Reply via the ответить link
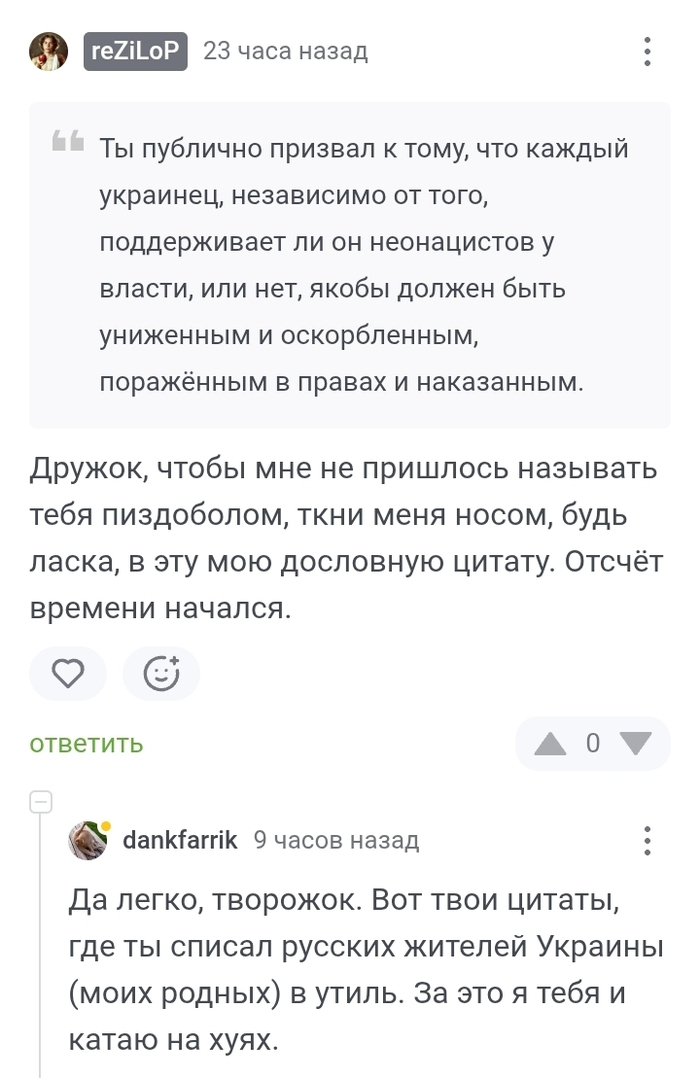 tap(86, 744)
